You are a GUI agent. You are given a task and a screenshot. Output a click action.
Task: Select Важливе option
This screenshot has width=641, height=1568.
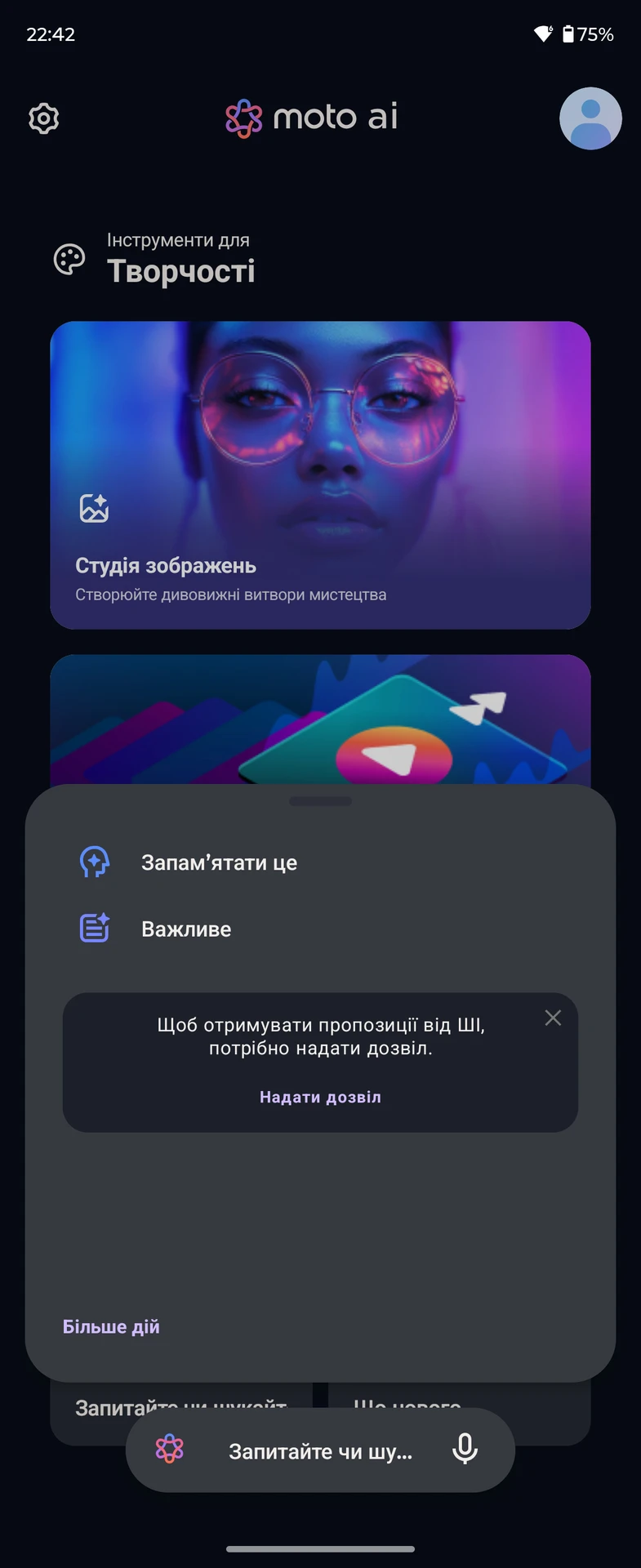186,929
